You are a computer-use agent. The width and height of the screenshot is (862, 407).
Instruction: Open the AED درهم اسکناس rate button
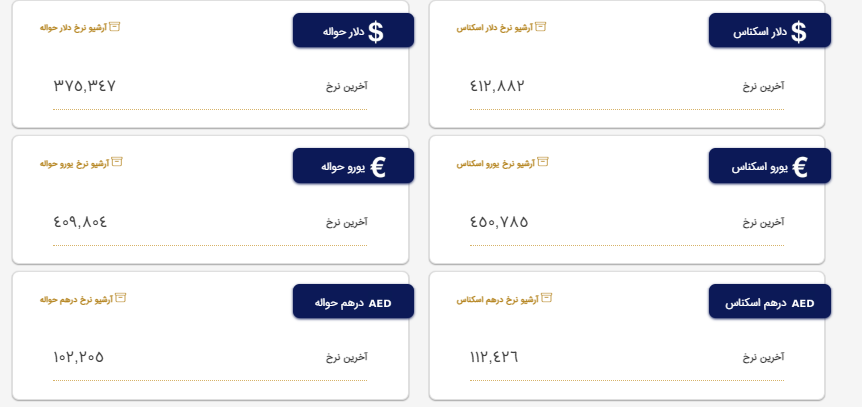pyautogui.click(x=769, y=302)
